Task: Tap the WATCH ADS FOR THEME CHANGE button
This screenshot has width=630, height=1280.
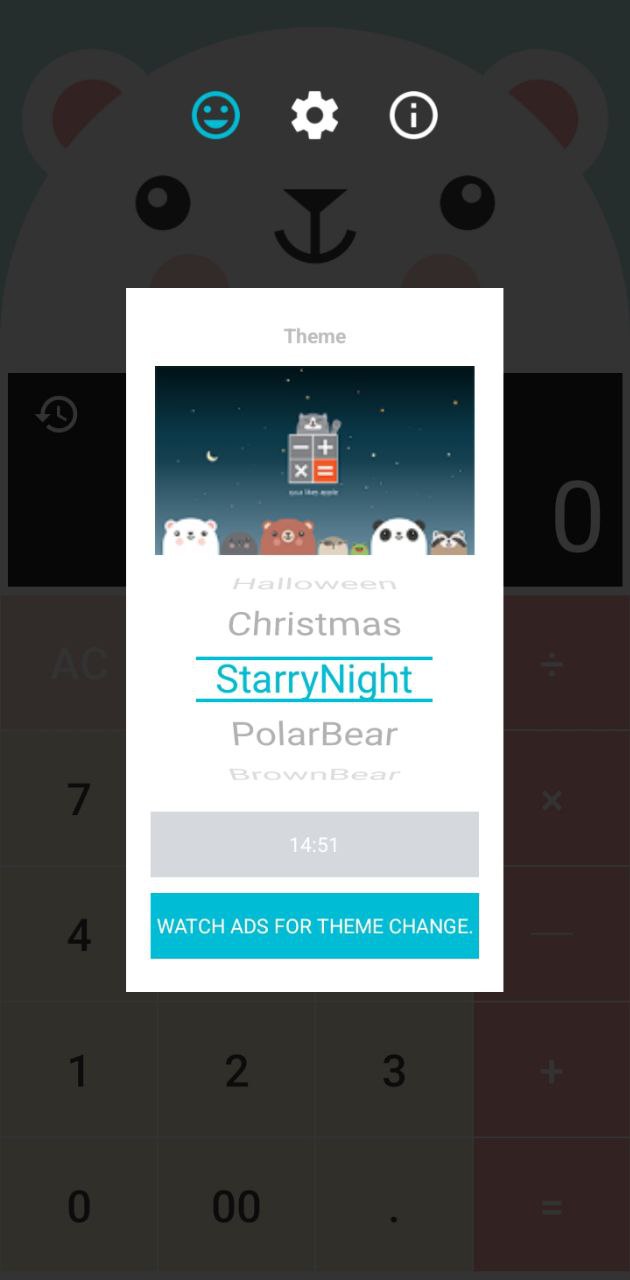Action: point(314,926)
